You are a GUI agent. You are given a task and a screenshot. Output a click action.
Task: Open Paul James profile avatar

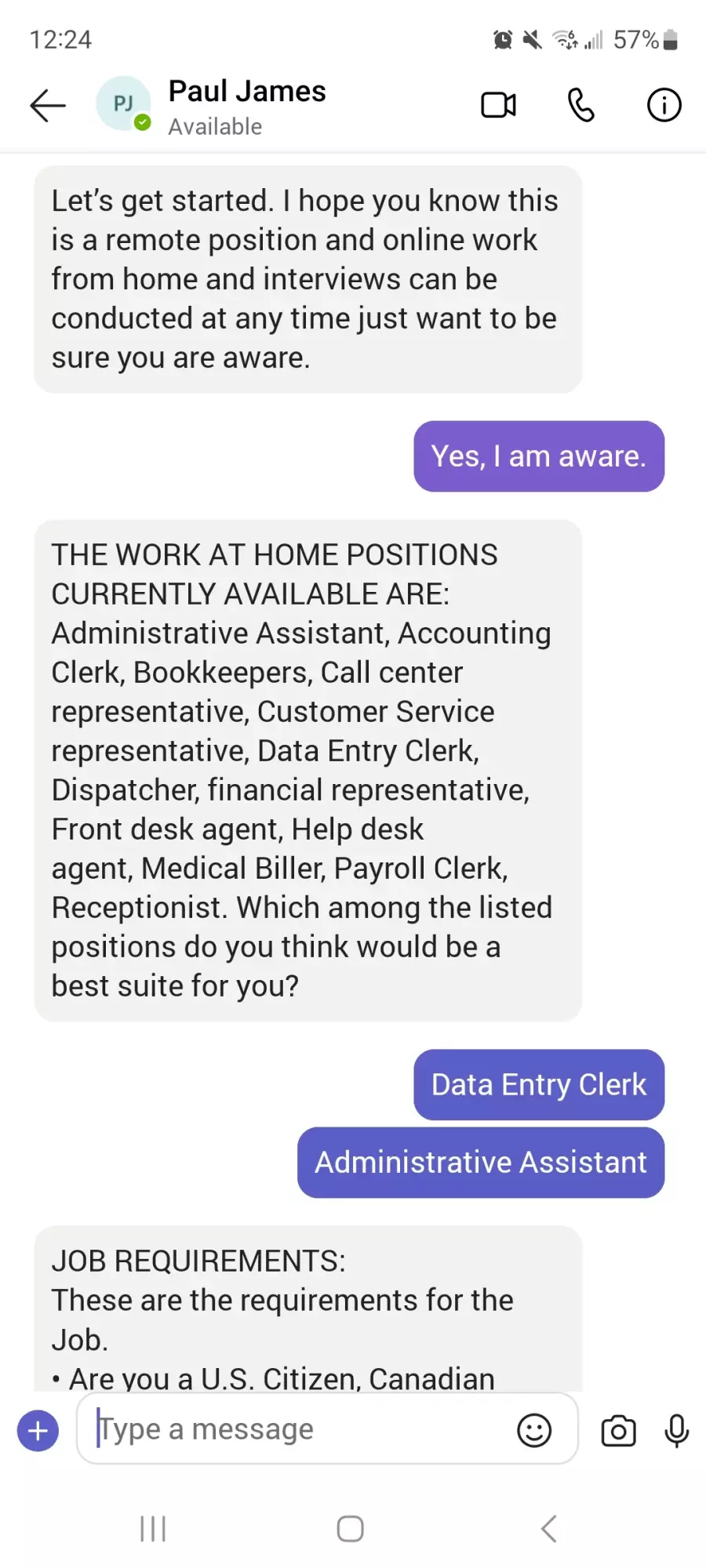pos(123,103)
